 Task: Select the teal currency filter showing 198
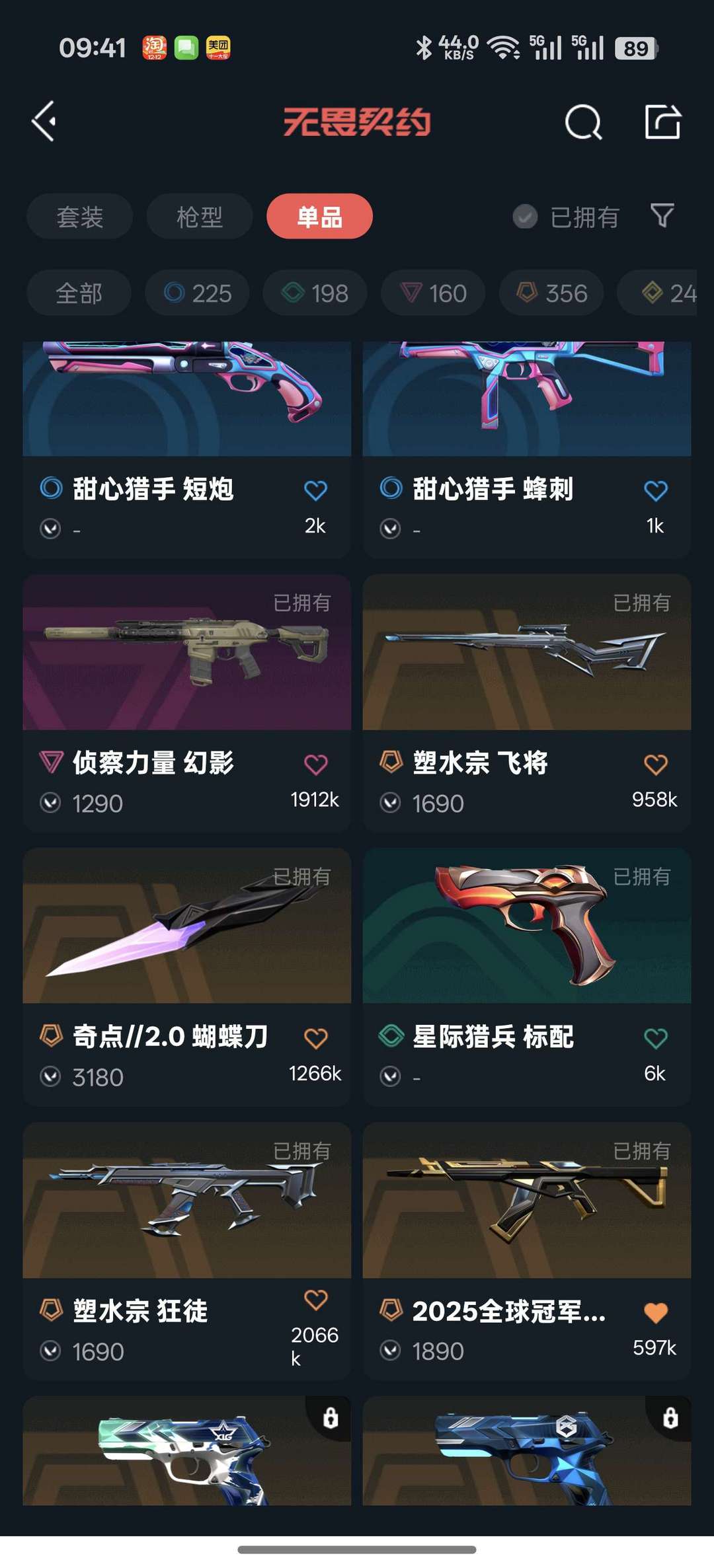pos(314,293)
